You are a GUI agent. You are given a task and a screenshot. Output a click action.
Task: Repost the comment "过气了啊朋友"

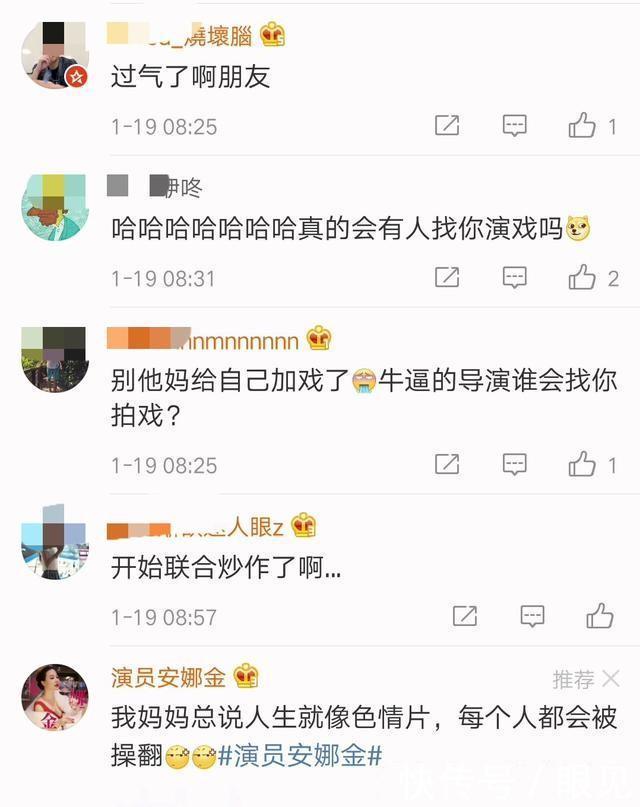click(447, 126)
